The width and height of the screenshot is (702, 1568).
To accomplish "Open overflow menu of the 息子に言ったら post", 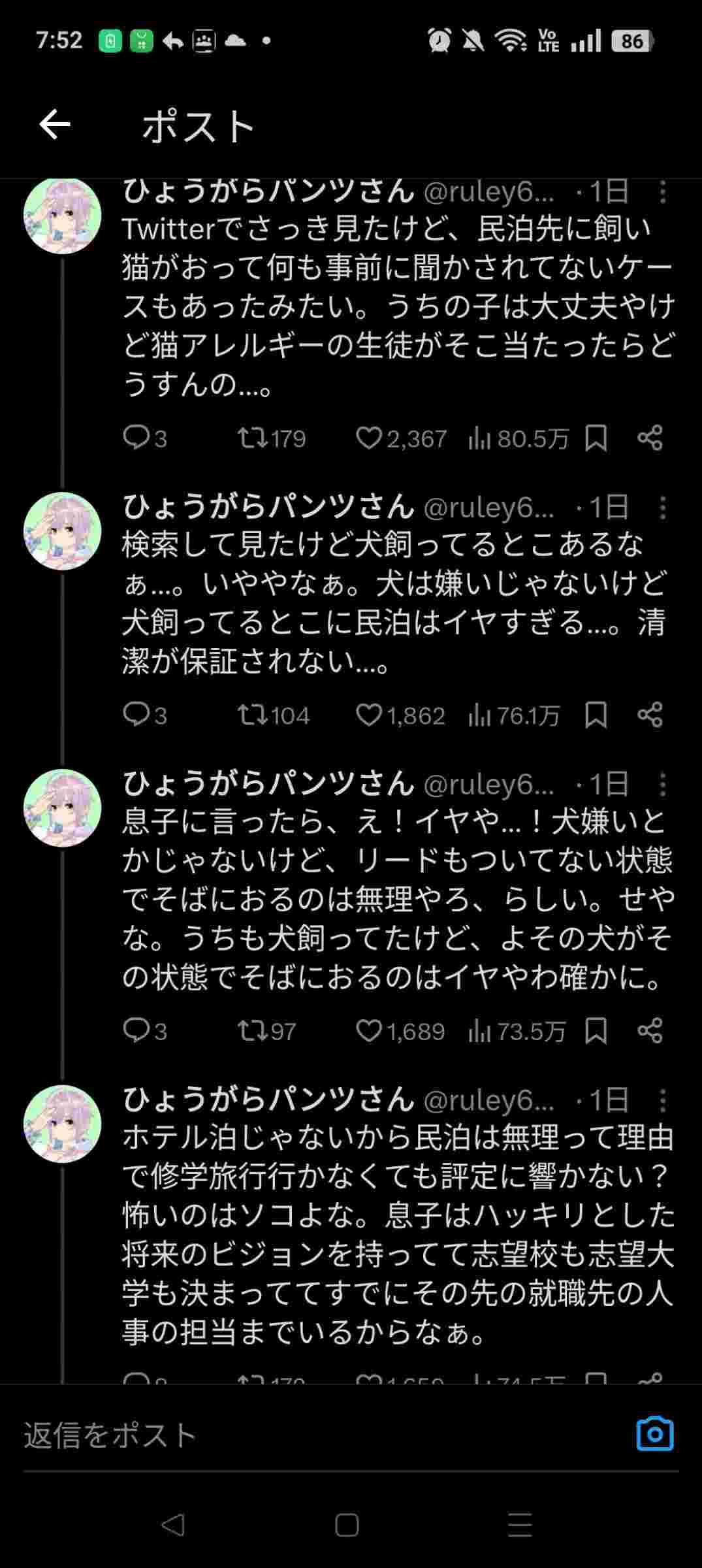I will (662, 785).
